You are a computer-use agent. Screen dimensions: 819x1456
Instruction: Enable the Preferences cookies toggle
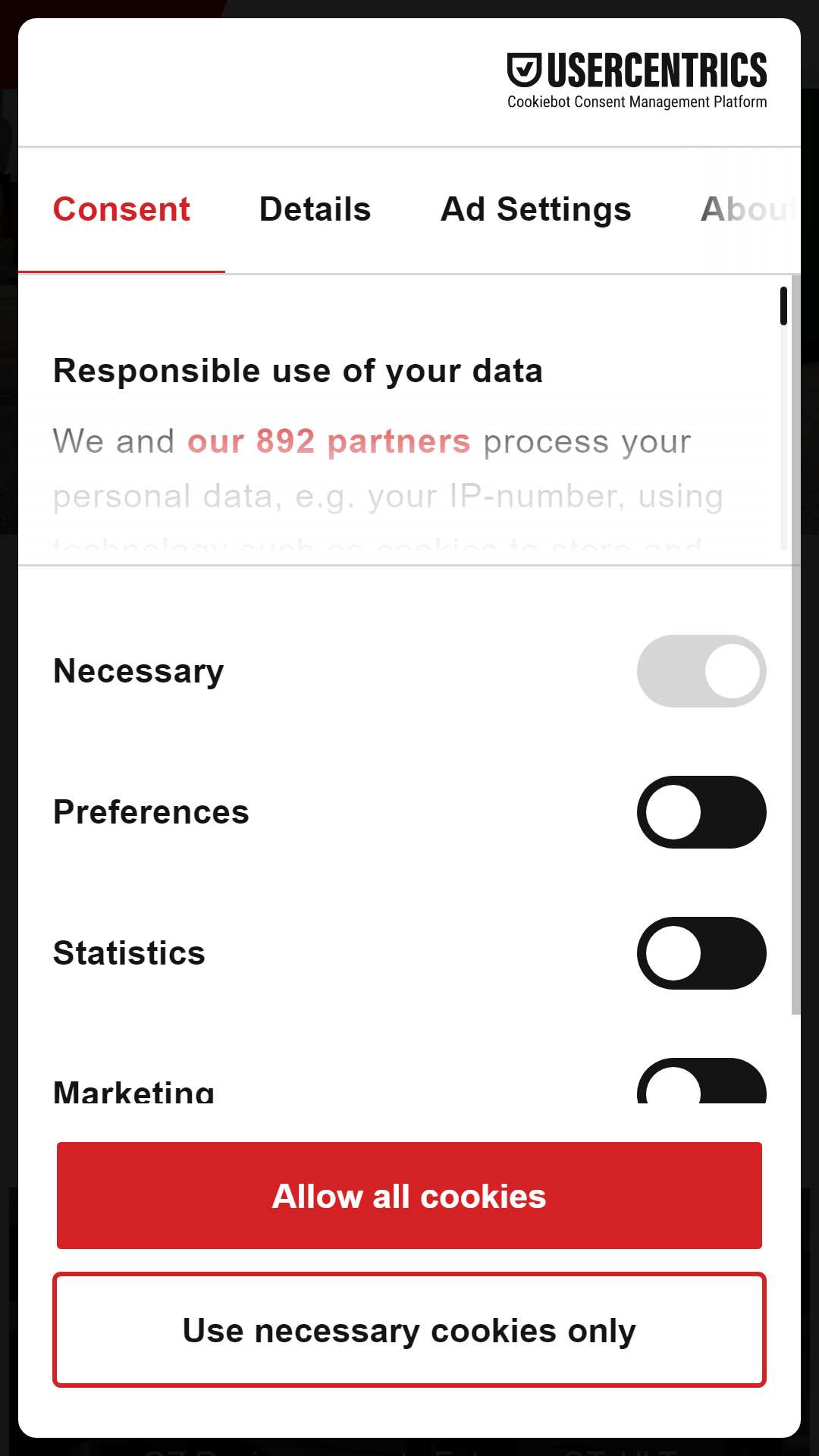click(x=701, y=812)
